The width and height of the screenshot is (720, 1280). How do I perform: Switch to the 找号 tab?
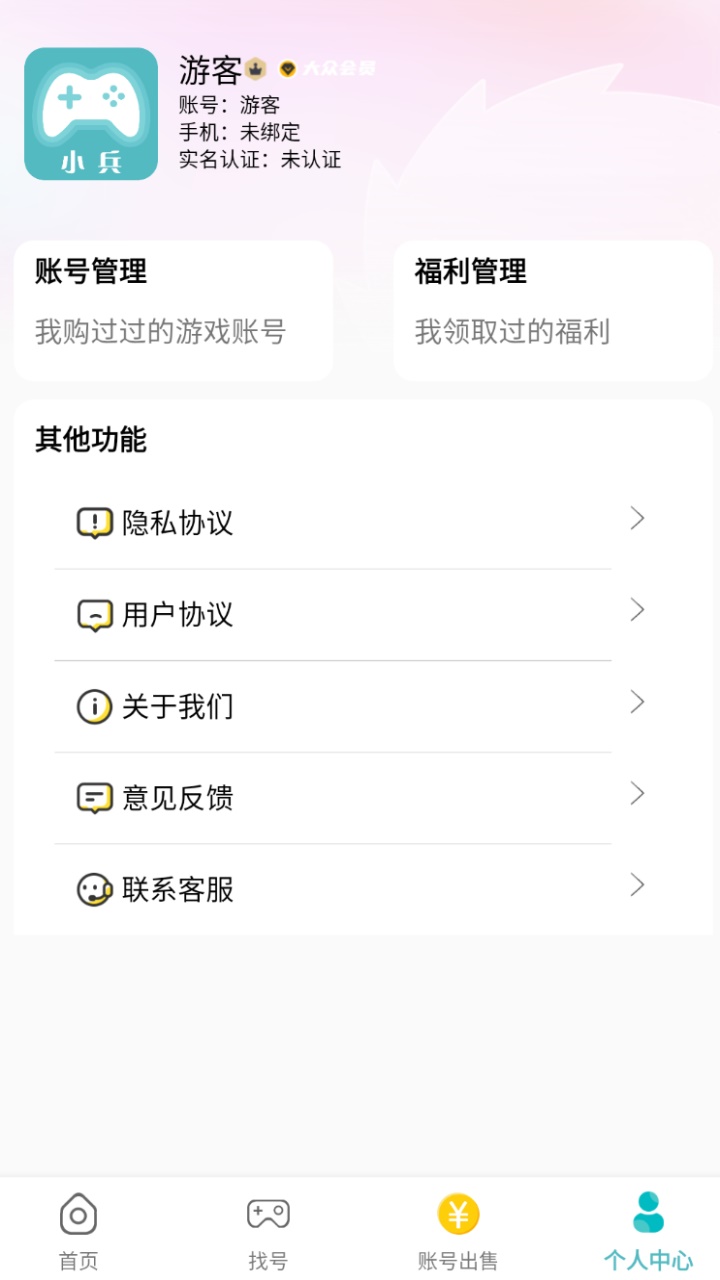[x=265, y=1230]
